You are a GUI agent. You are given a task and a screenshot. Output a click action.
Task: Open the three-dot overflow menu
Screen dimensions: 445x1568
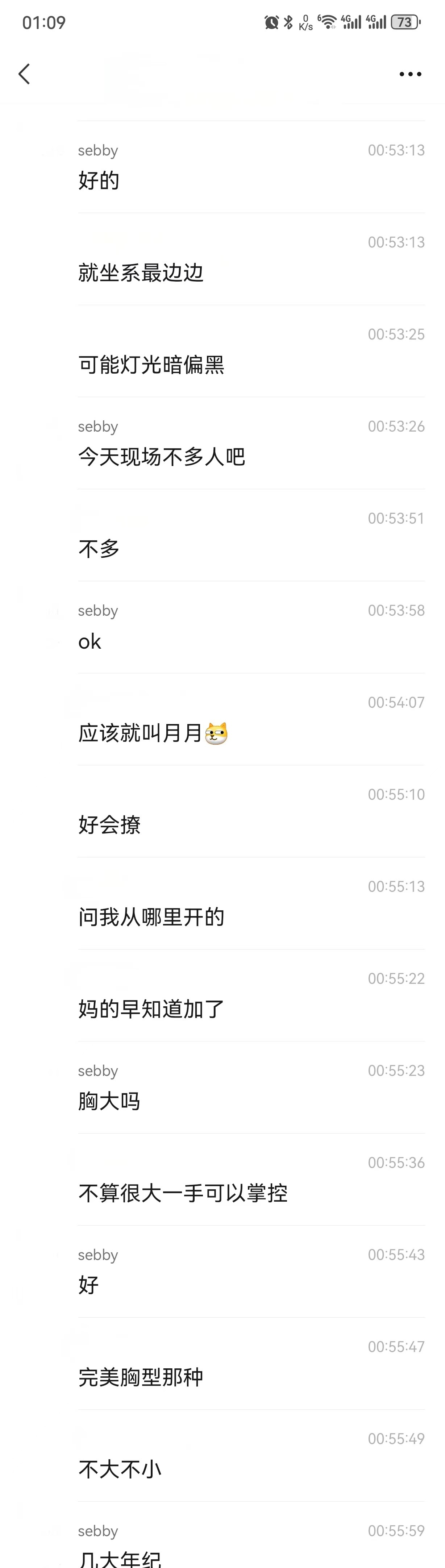coord(410,74)
